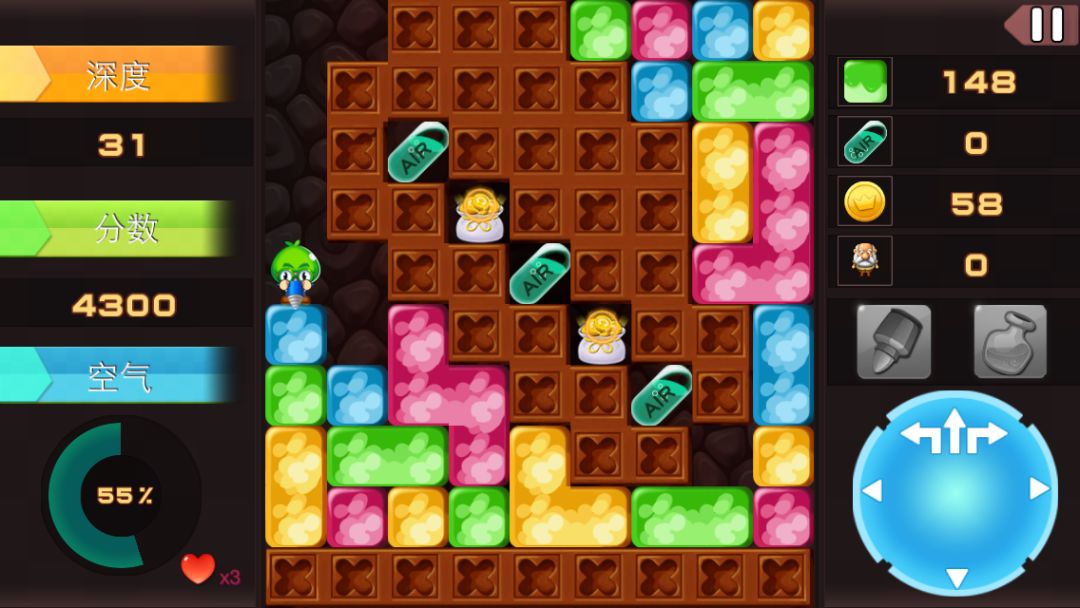Tap the right arrow on the d-pad

1039,489
